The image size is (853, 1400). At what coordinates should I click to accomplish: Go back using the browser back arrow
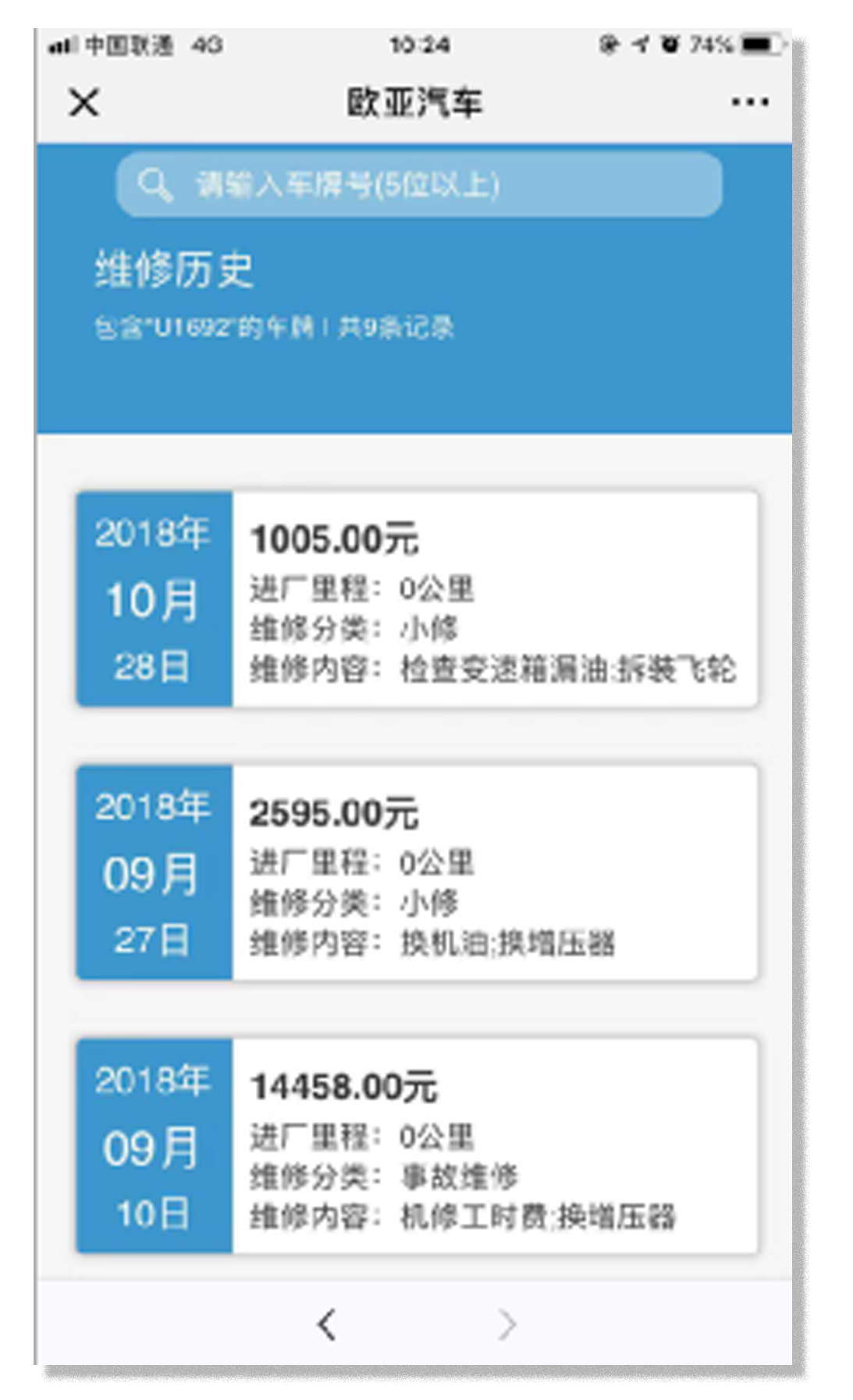(327, 1324)
